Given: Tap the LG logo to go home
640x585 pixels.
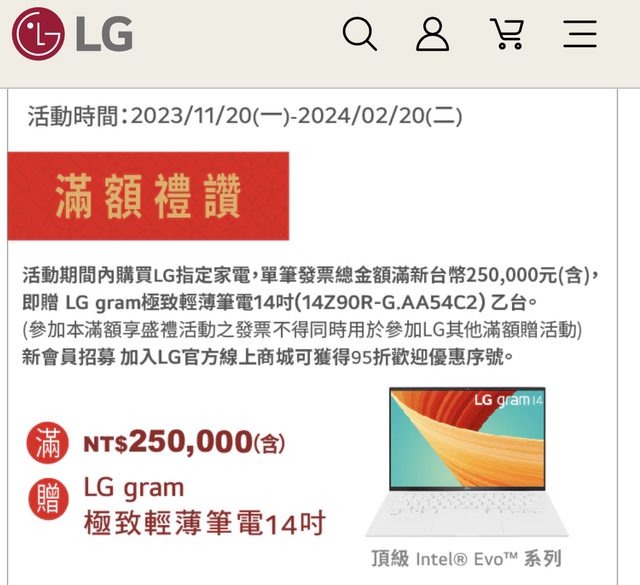Looking at the screenshot, I should coord(72,34).
